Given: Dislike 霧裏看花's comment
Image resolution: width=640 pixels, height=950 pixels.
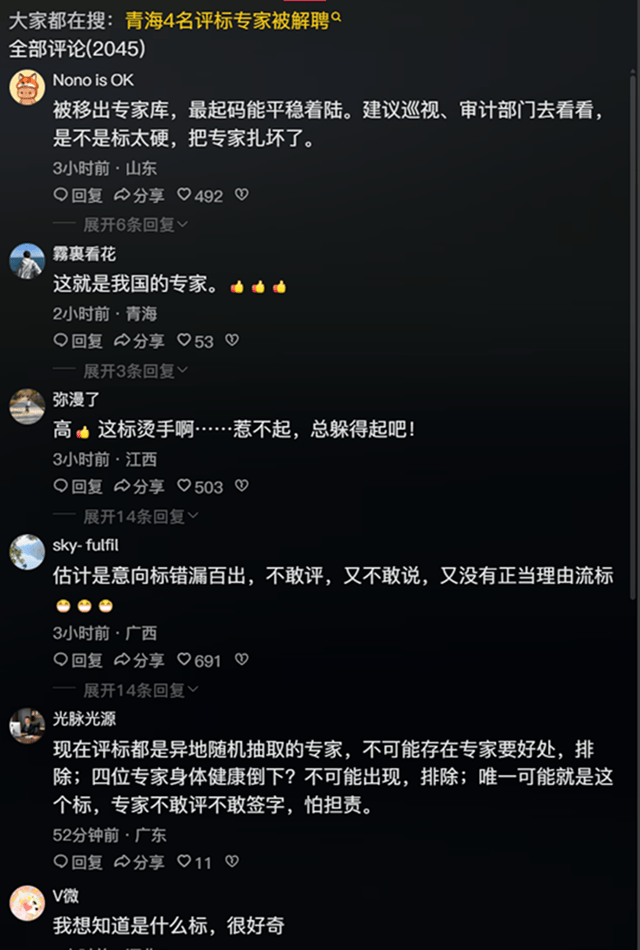Looking at the screenshot, I should pyautogui.click(x=232, y=341).
